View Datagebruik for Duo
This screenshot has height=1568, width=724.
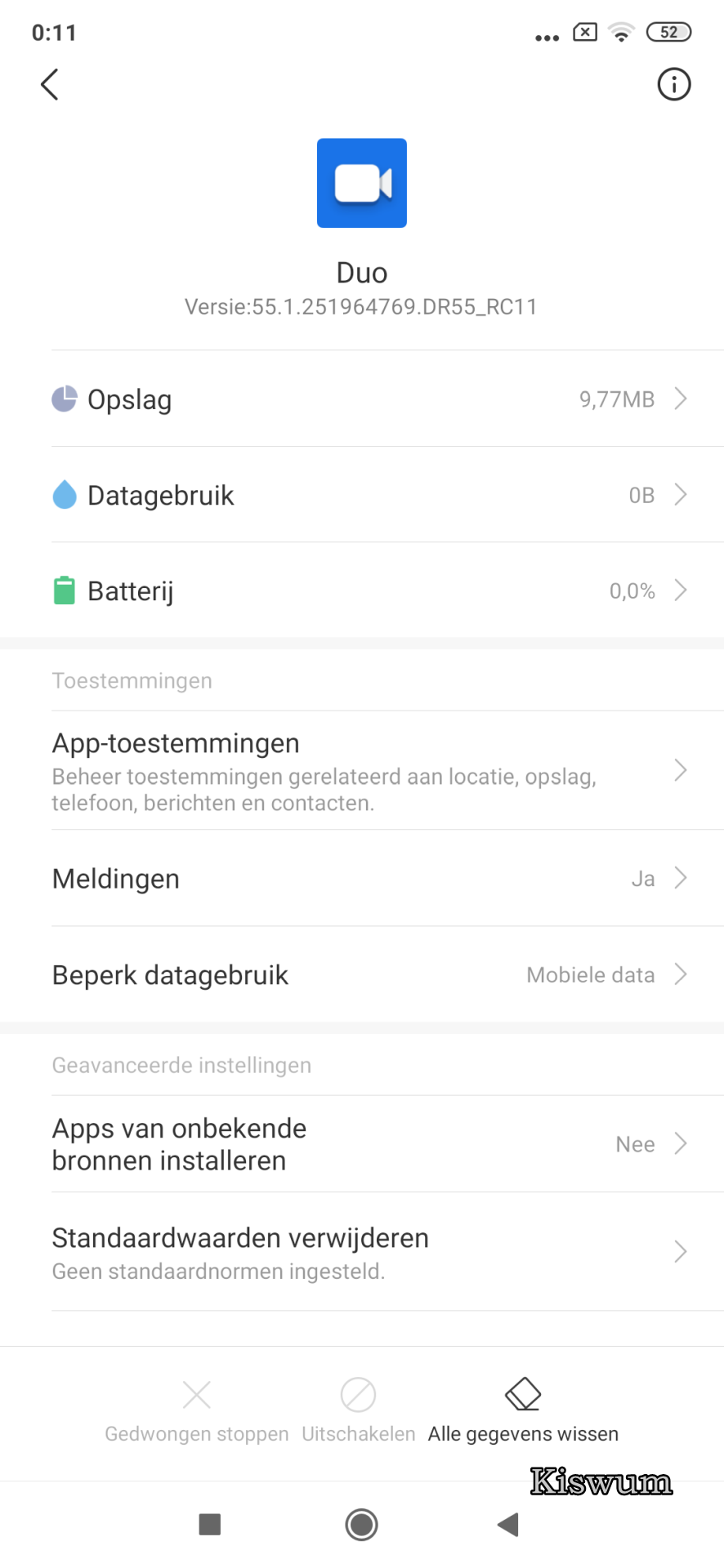point(368,495)
